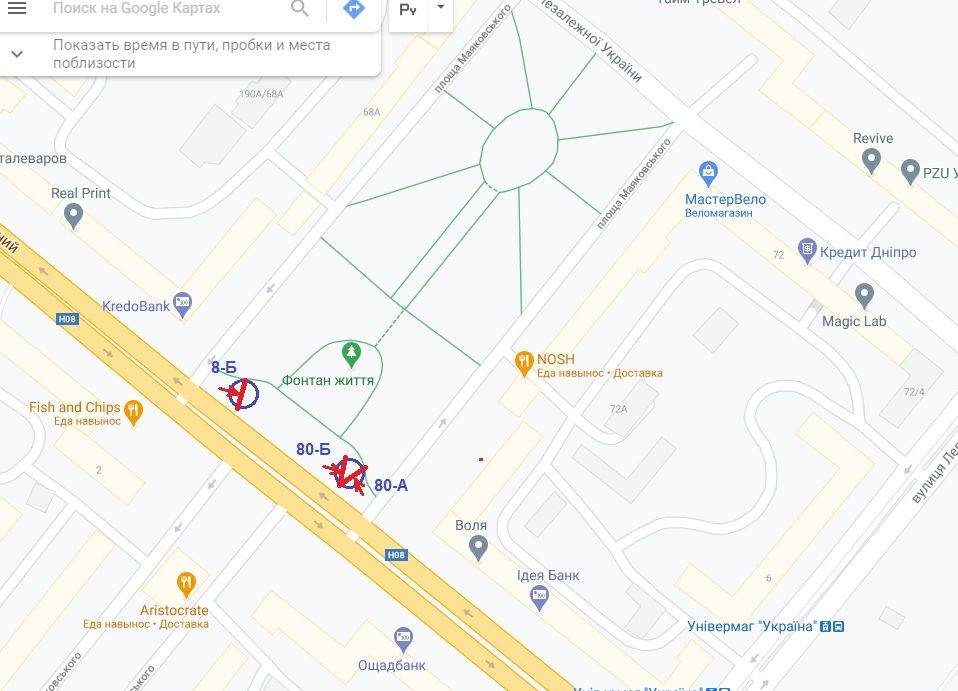
Task: Open the Кредит Дніпро bank marker
Action: pos(807,248)
